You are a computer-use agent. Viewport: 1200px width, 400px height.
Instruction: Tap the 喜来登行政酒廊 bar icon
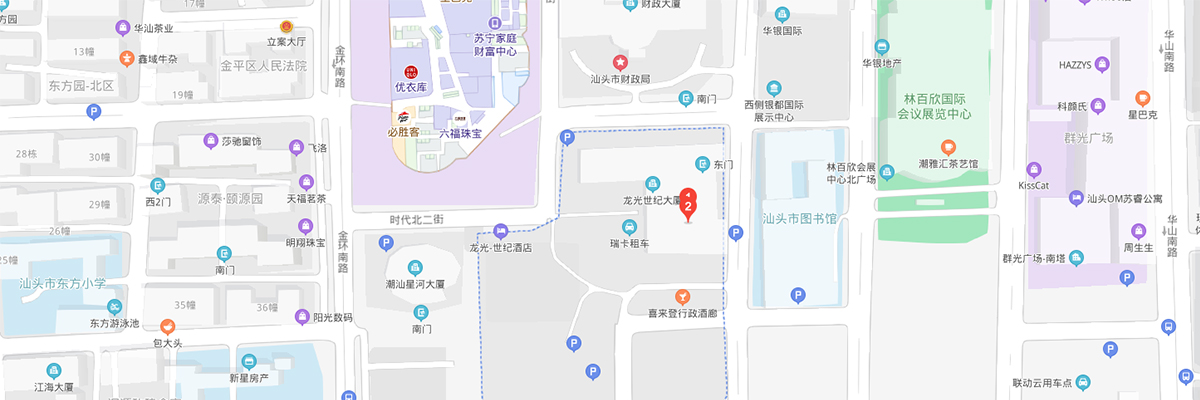coord(682,297)
